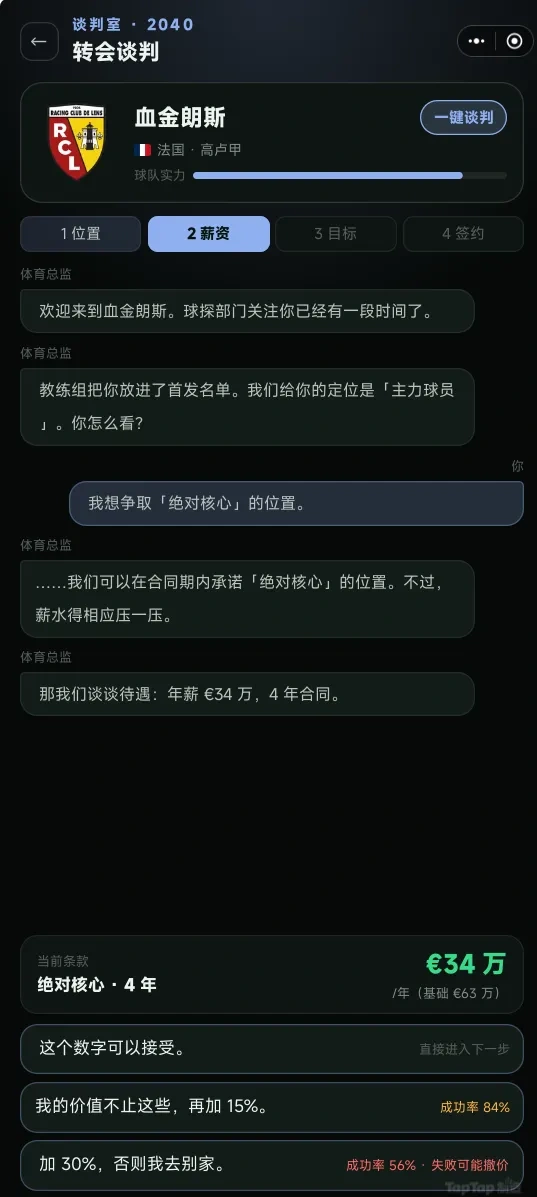
Task: Ask for 15% more salary
Action: tap(272, 1107)
